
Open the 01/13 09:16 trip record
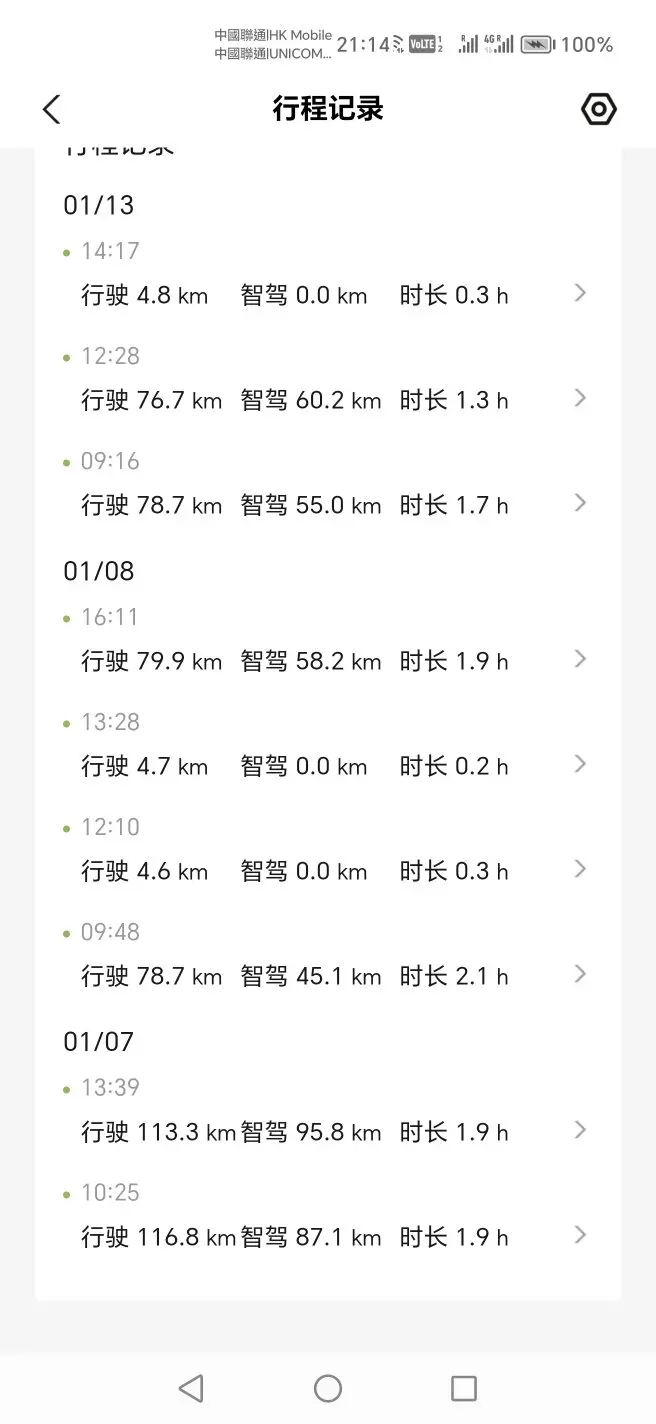(328, 485)
